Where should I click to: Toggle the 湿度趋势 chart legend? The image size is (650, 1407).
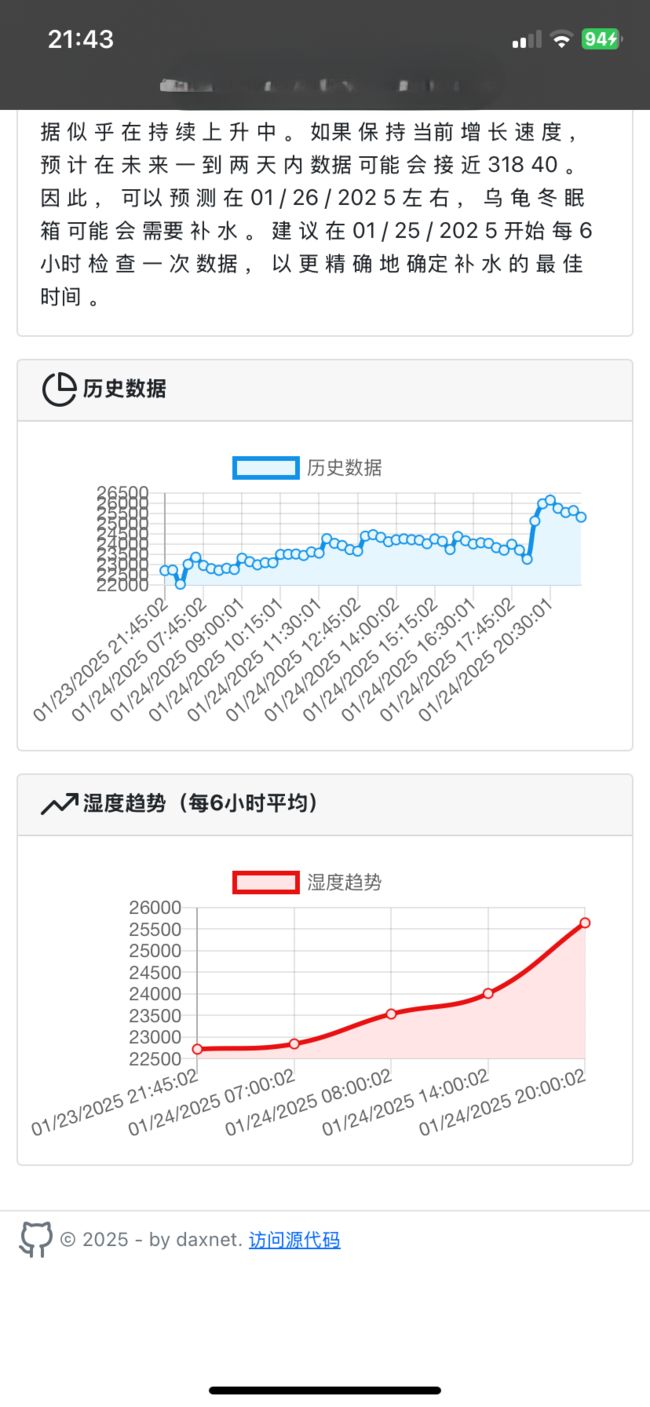(x=307, y=882)
